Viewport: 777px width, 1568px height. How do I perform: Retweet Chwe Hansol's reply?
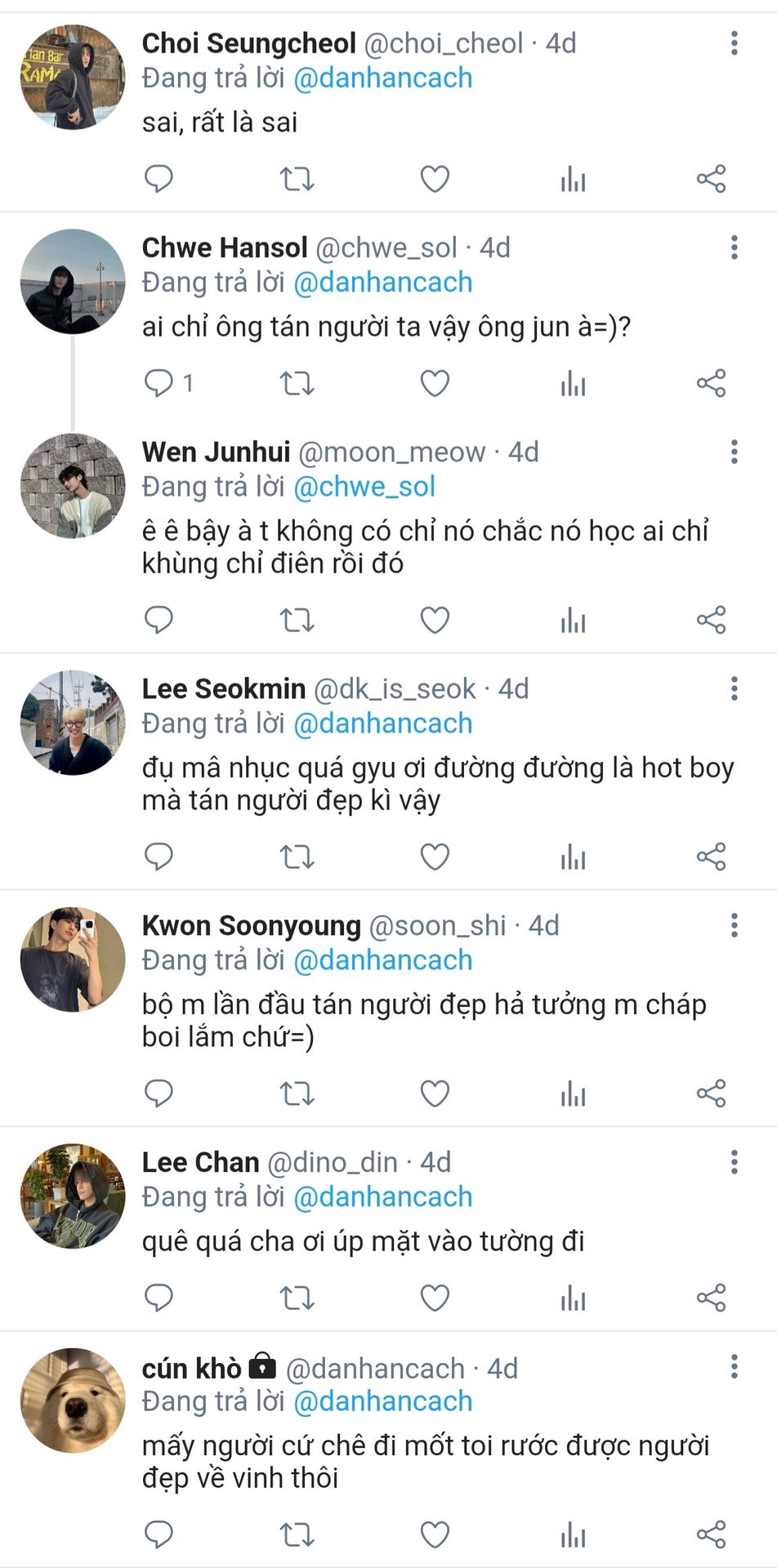[297, 383]
